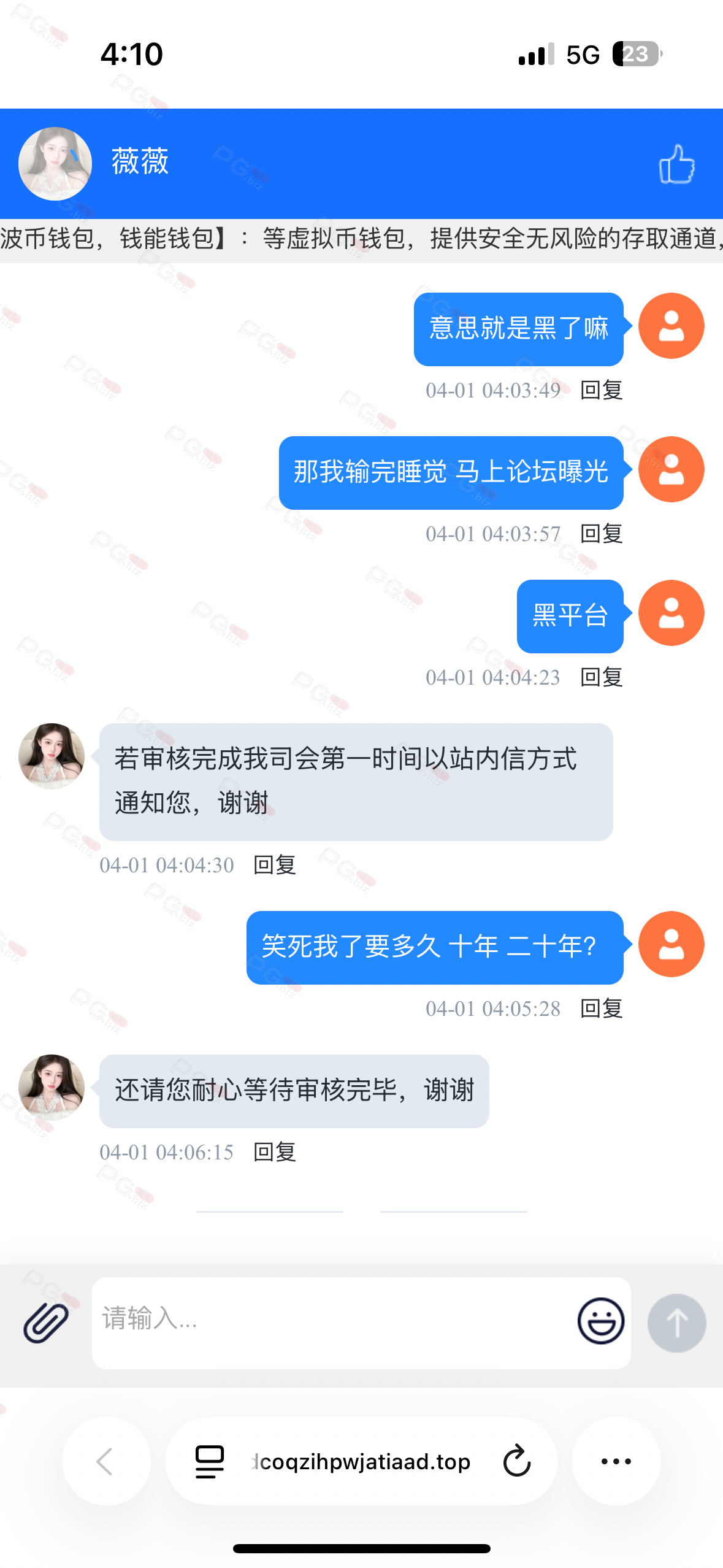This screenshot has width=723, height=1568.
Task: Send the message with arrow button
Action: pyautogui.click(x=676, y=1322)
